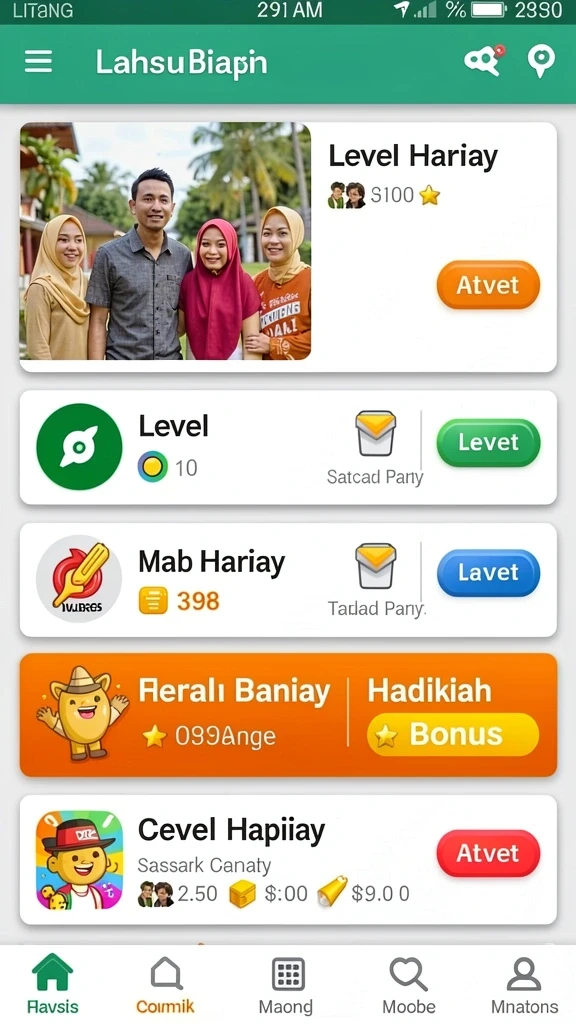Open the hamburger drawer menu
Viewport: 576px width, 1024px height.
click(39, 62)
